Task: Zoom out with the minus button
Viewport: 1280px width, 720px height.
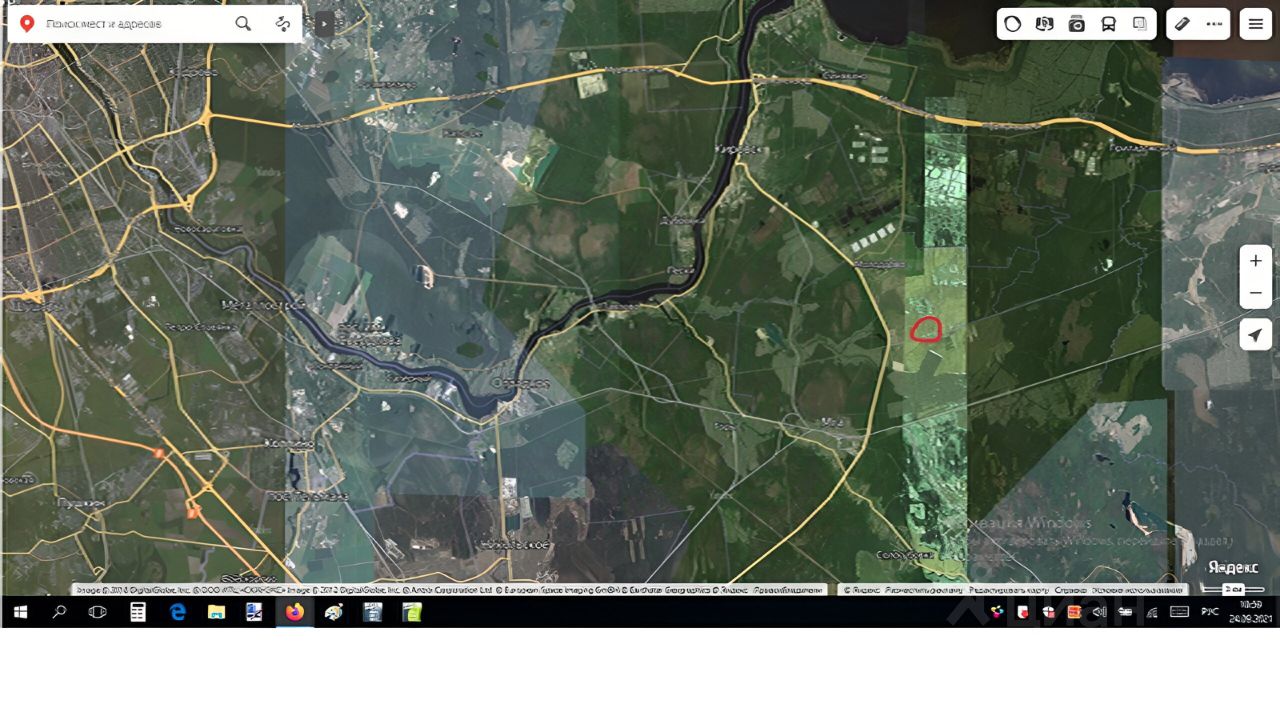Action: [x=1256, y=293]
